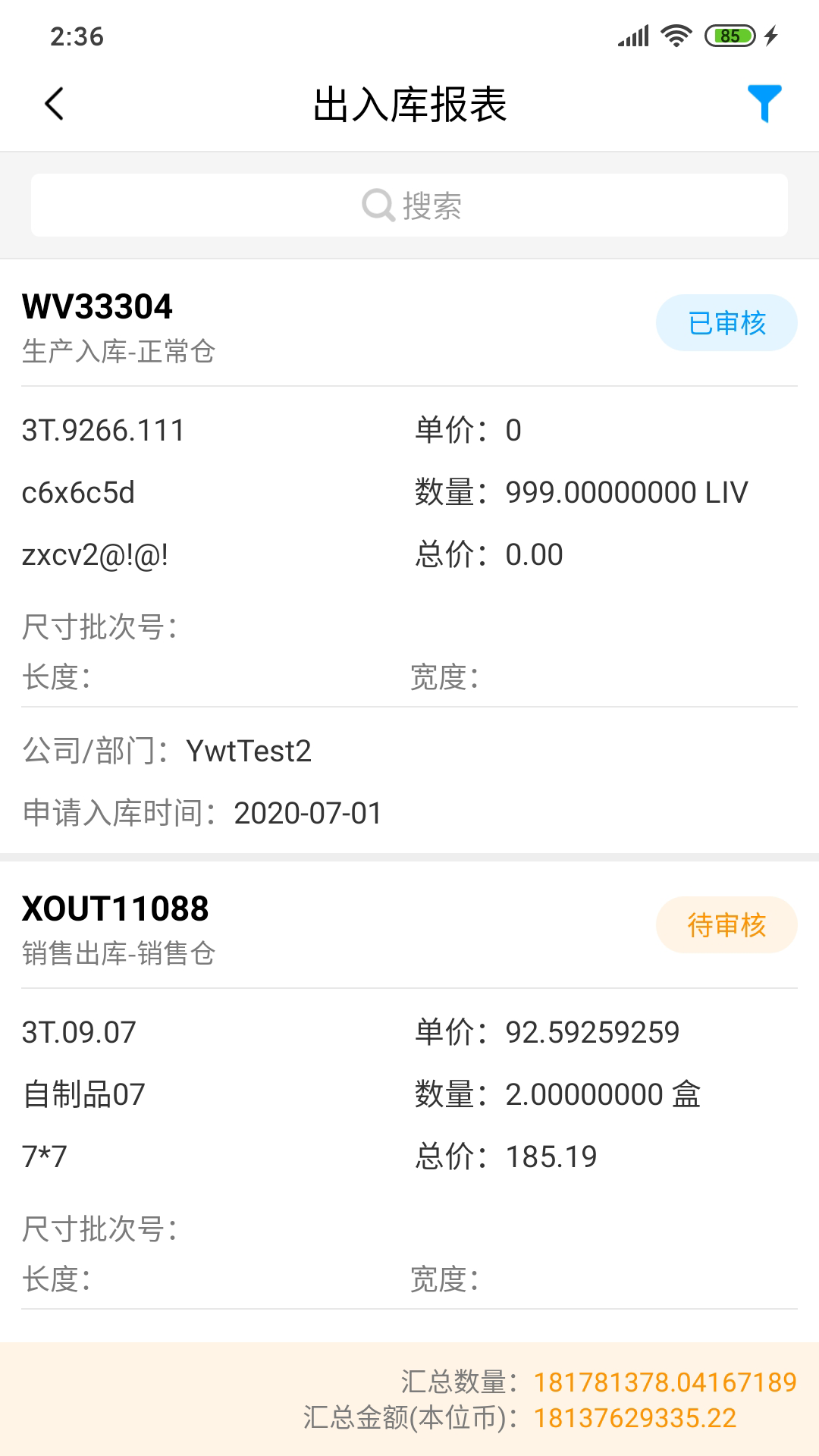Select record WV33304 to view details
The height and width of the screenshot is (1456, 819).
96,307
